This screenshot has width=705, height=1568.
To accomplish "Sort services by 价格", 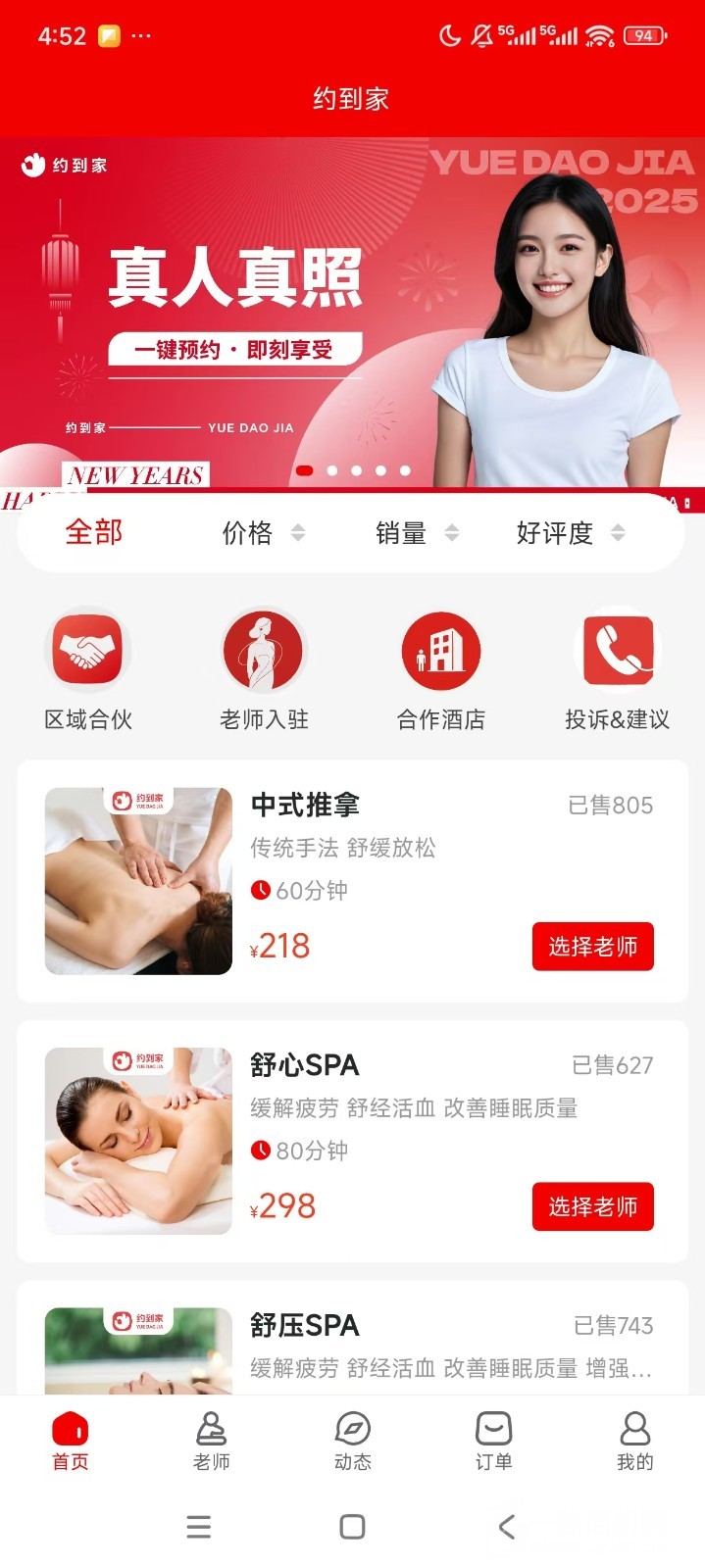I will (262, 533).
